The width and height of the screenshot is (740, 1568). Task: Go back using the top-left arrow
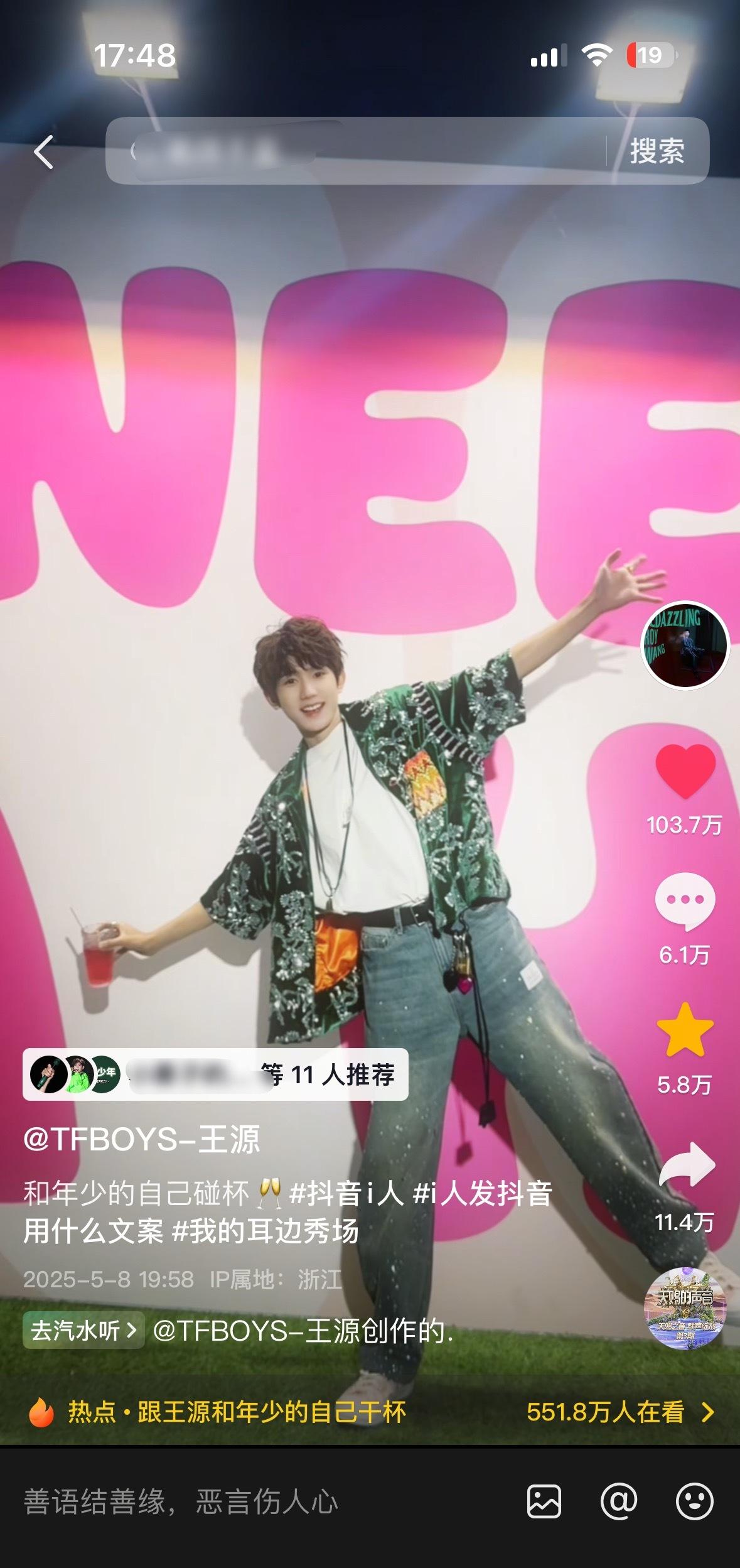pyautogui.click(x=43, y=152)
